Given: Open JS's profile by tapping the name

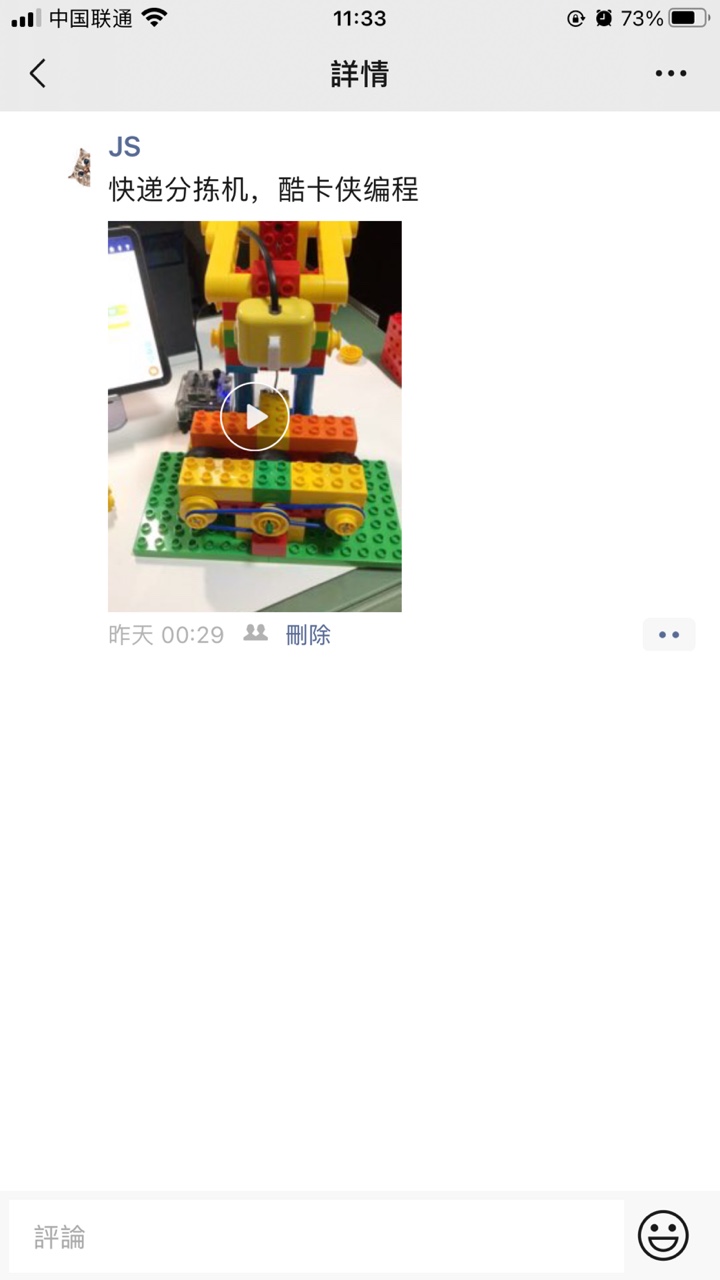Looking at the screenshot, I should click(x=124, y=147).
